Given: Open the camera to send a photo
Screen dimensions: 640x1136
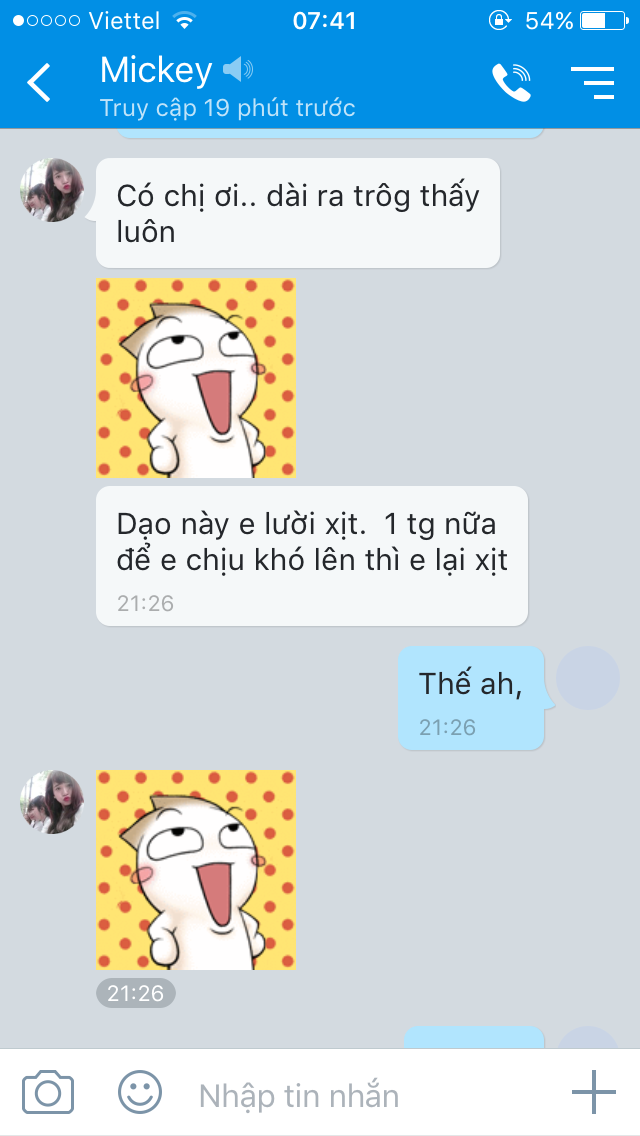Looking at the screenshot, I should [48, 1092].
